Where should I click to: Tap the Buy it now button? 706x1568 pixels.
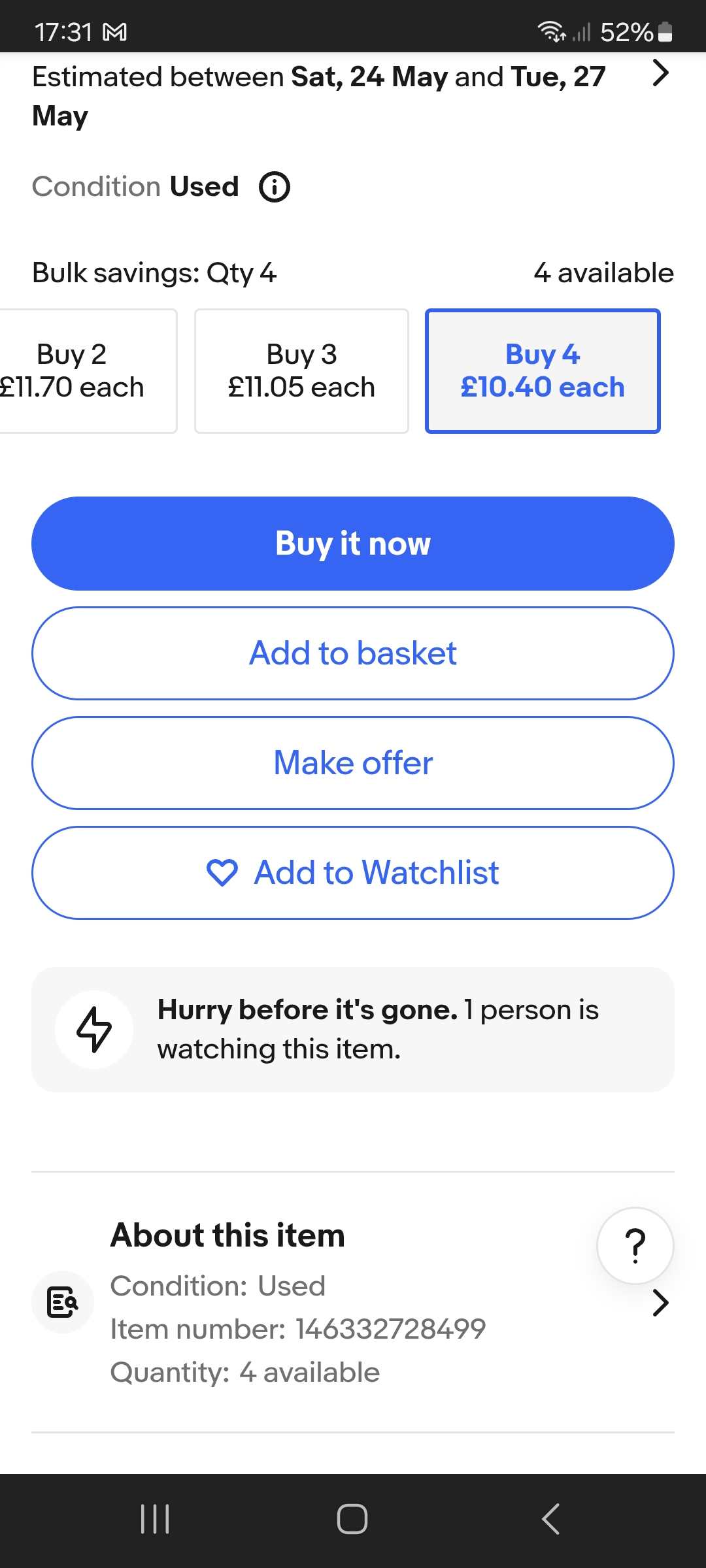(353, 544)
